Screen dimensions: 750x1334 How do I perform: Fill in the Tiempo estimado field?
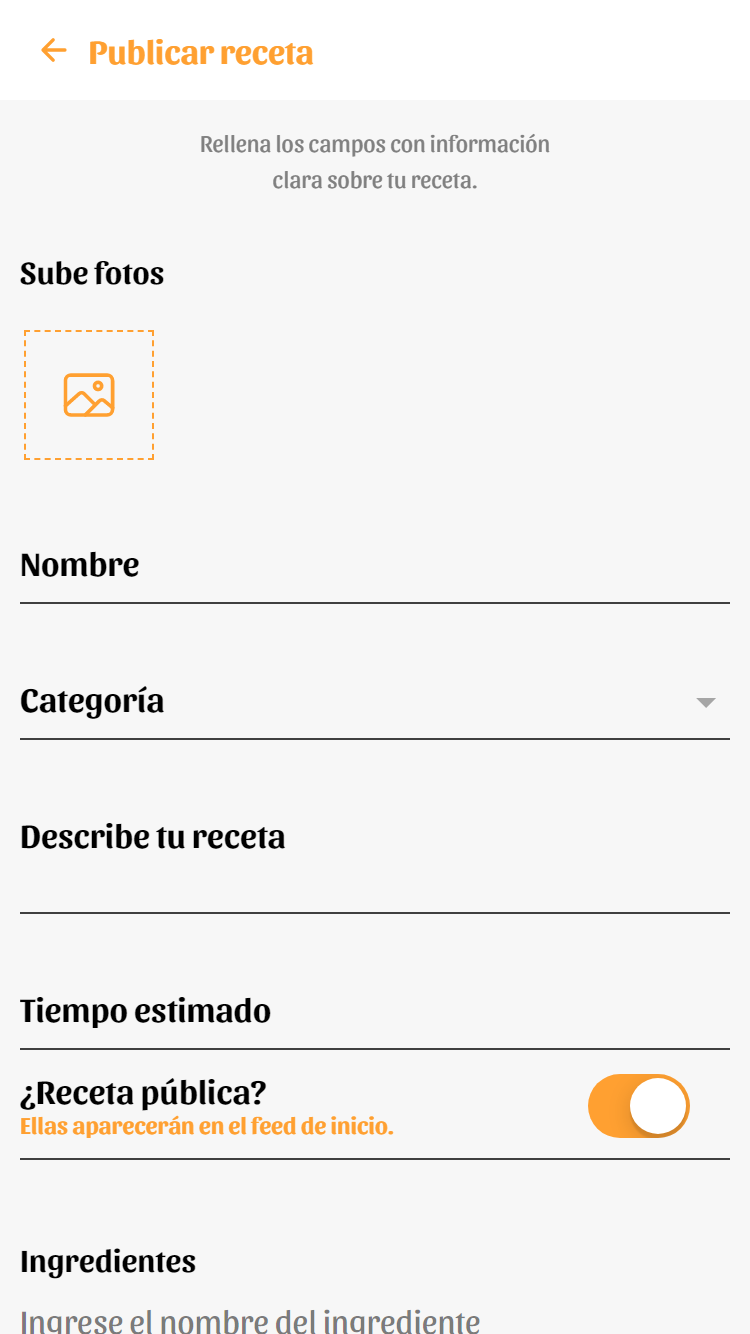click(374, 1012)
